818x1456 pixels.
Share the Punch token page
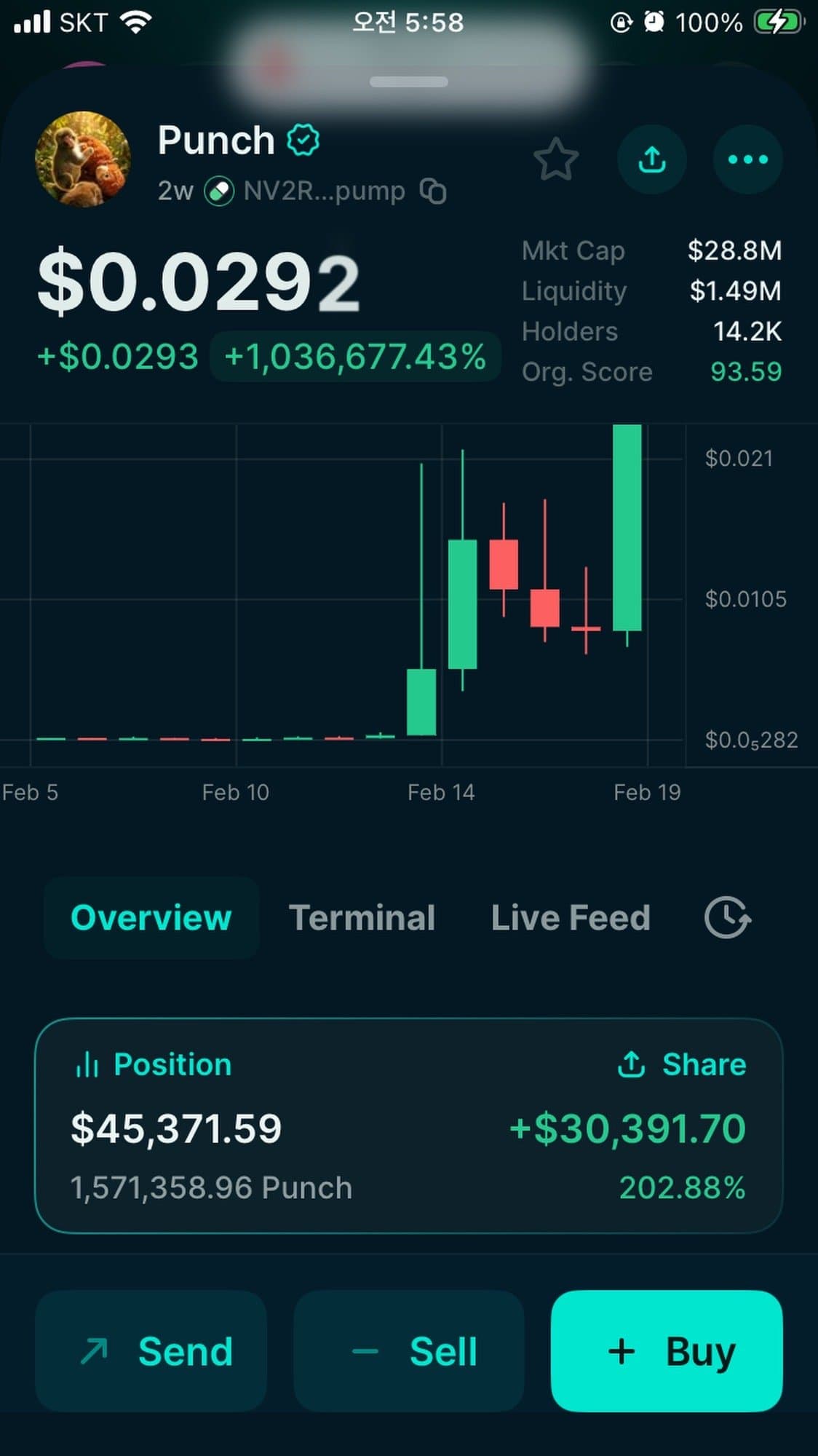(x=652, y=159)
